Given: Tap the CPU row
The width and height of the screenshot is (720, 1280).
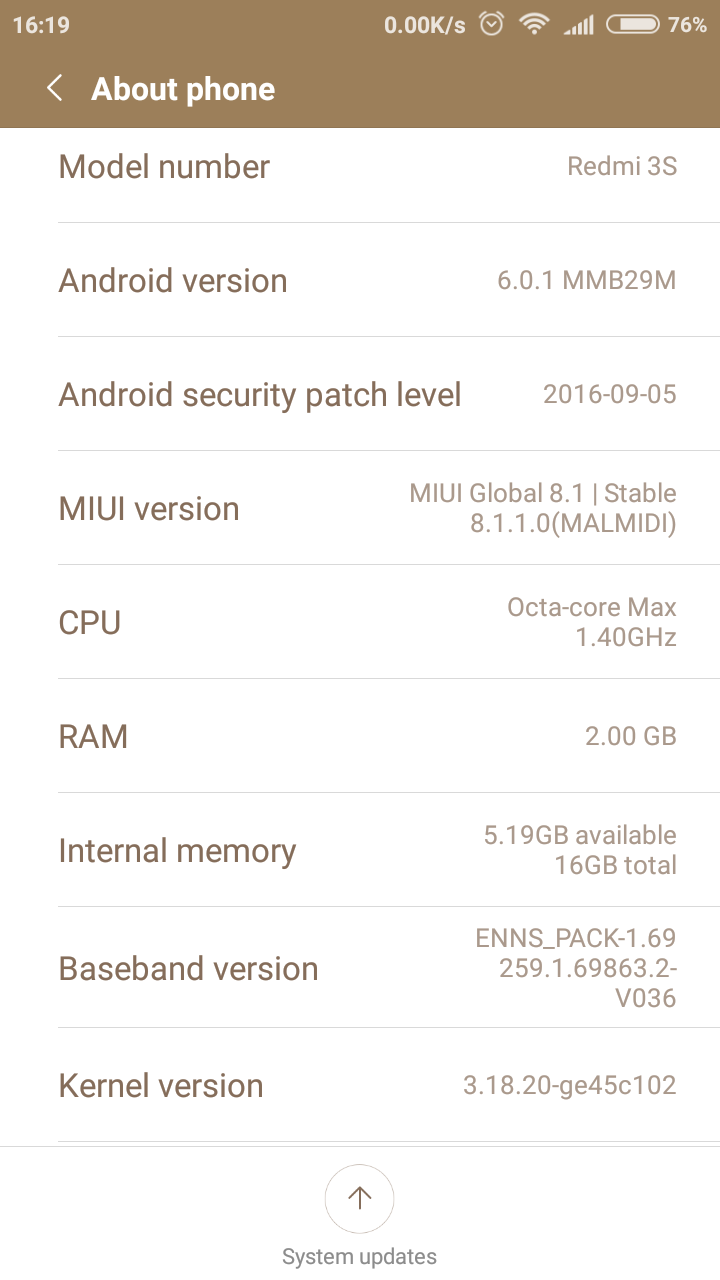Looking at the screenshot, I should click(x=360, y=622).
